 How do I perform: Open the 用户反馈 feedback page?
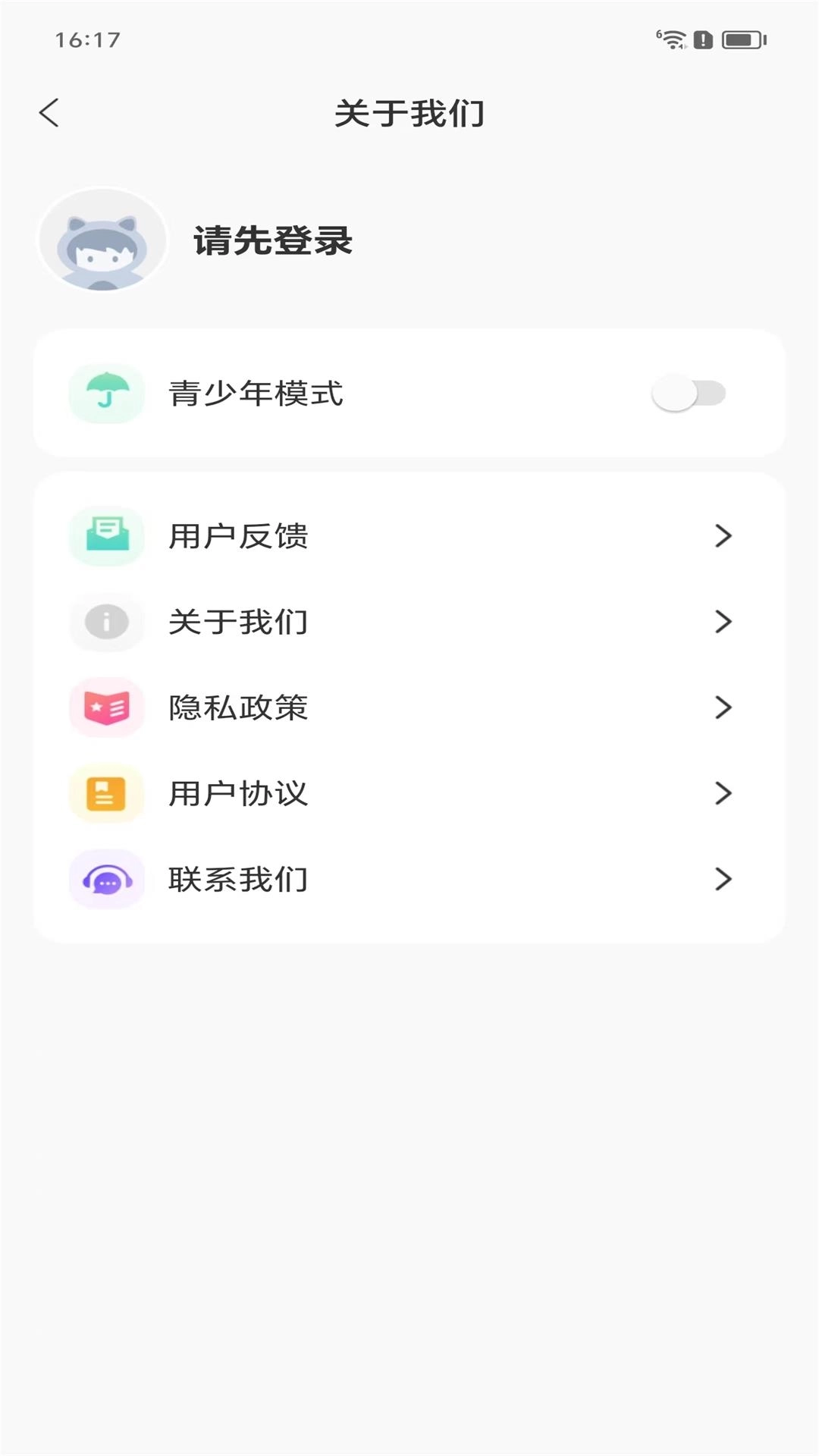(x=409, y=536)
